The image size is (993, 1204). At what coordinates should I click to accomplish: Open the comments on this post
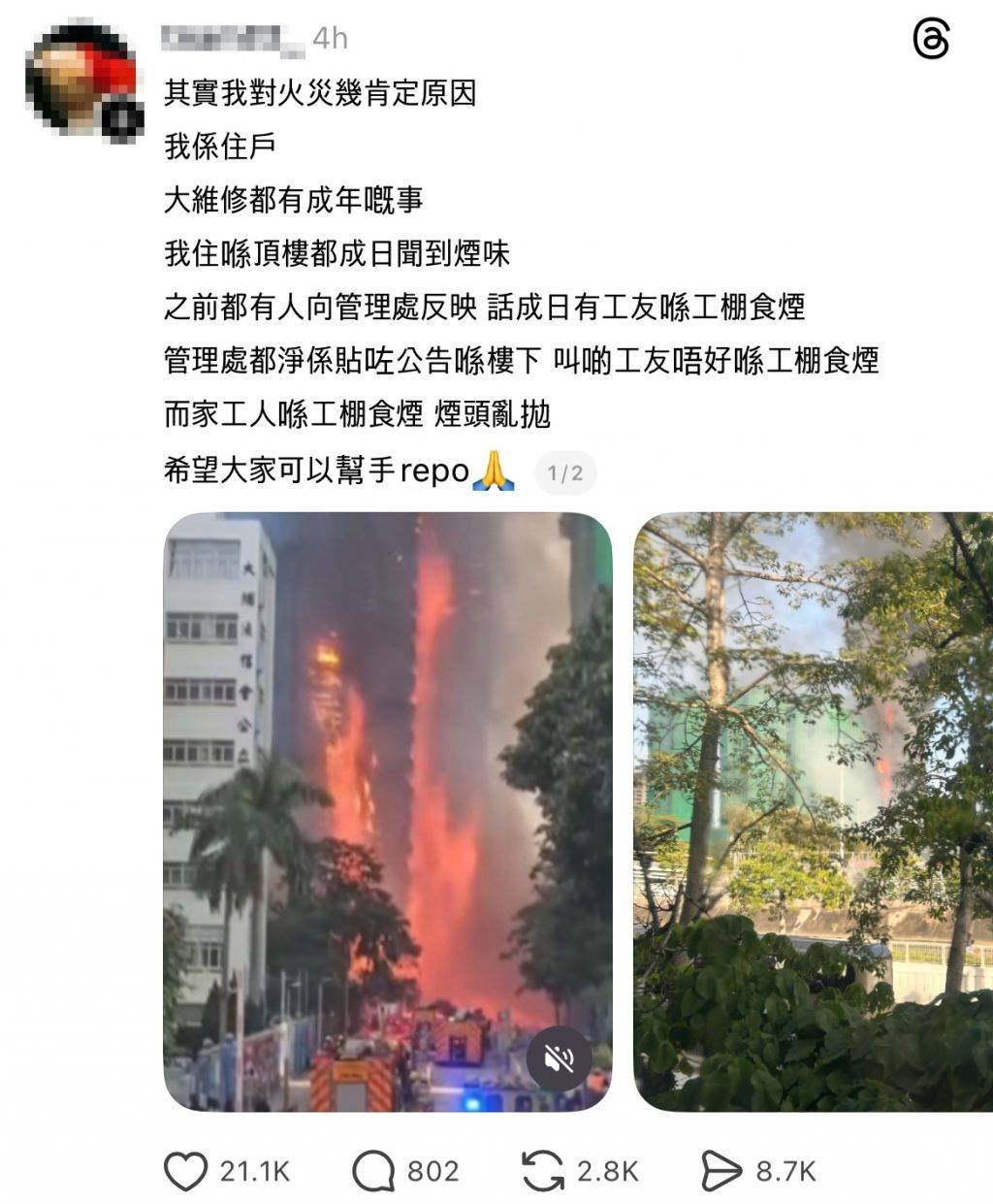pos(373,1170)
